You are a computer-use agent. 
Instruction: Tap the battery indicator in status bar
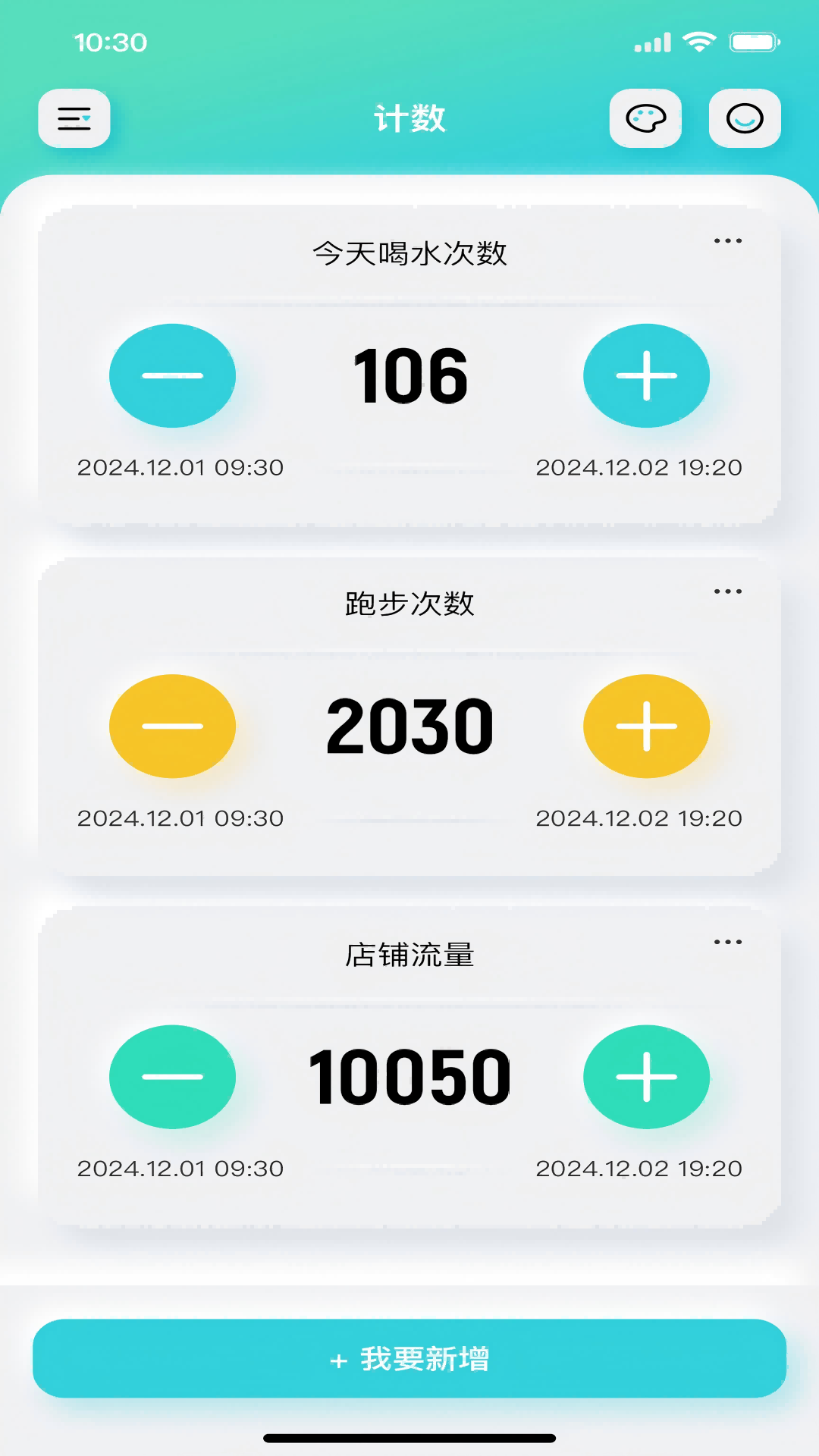click(x=756, y=43)
